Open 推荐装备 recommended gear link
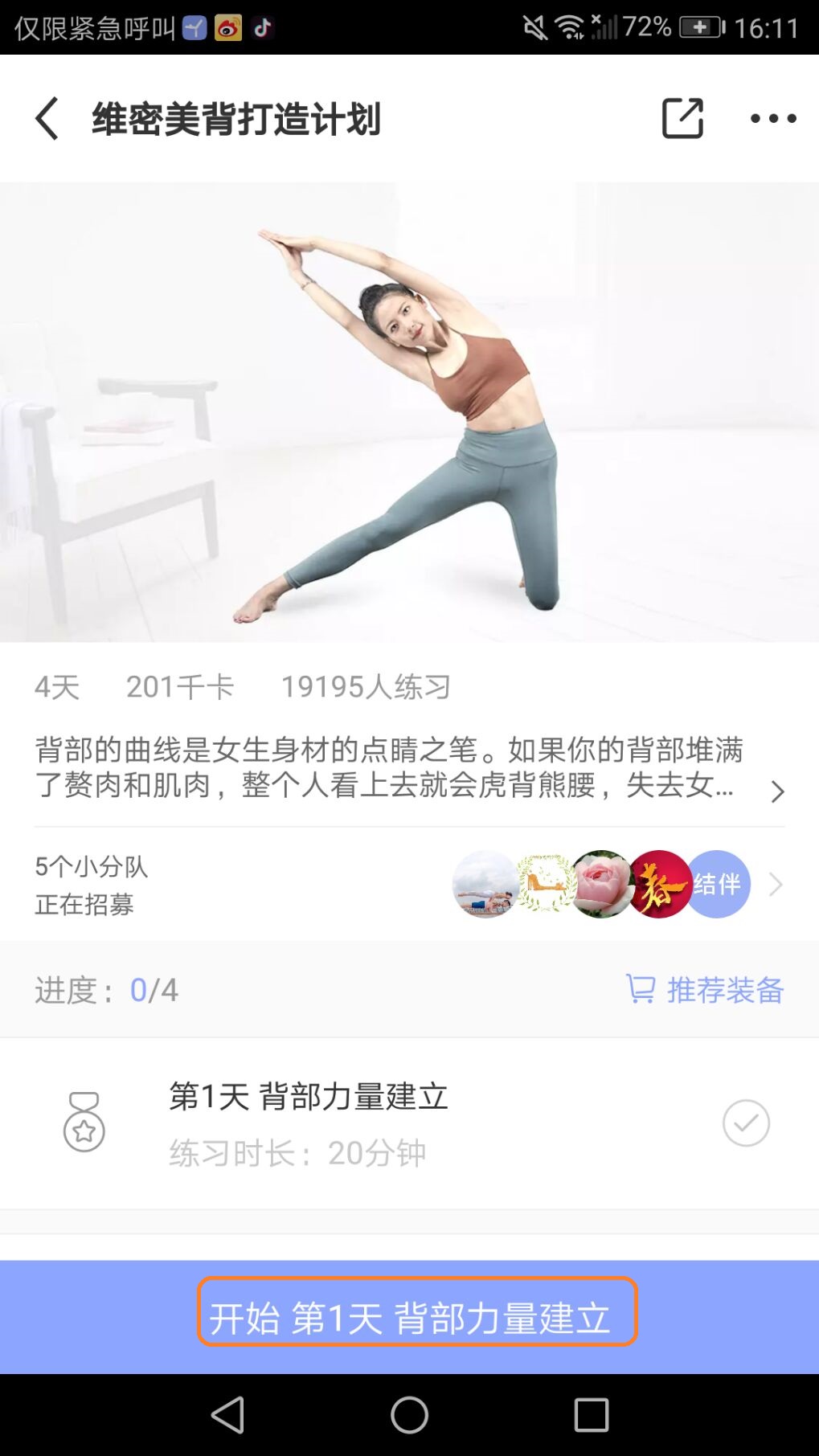Image resolution: width=819 pixels, height=1456 pixels. coord(724,989)
